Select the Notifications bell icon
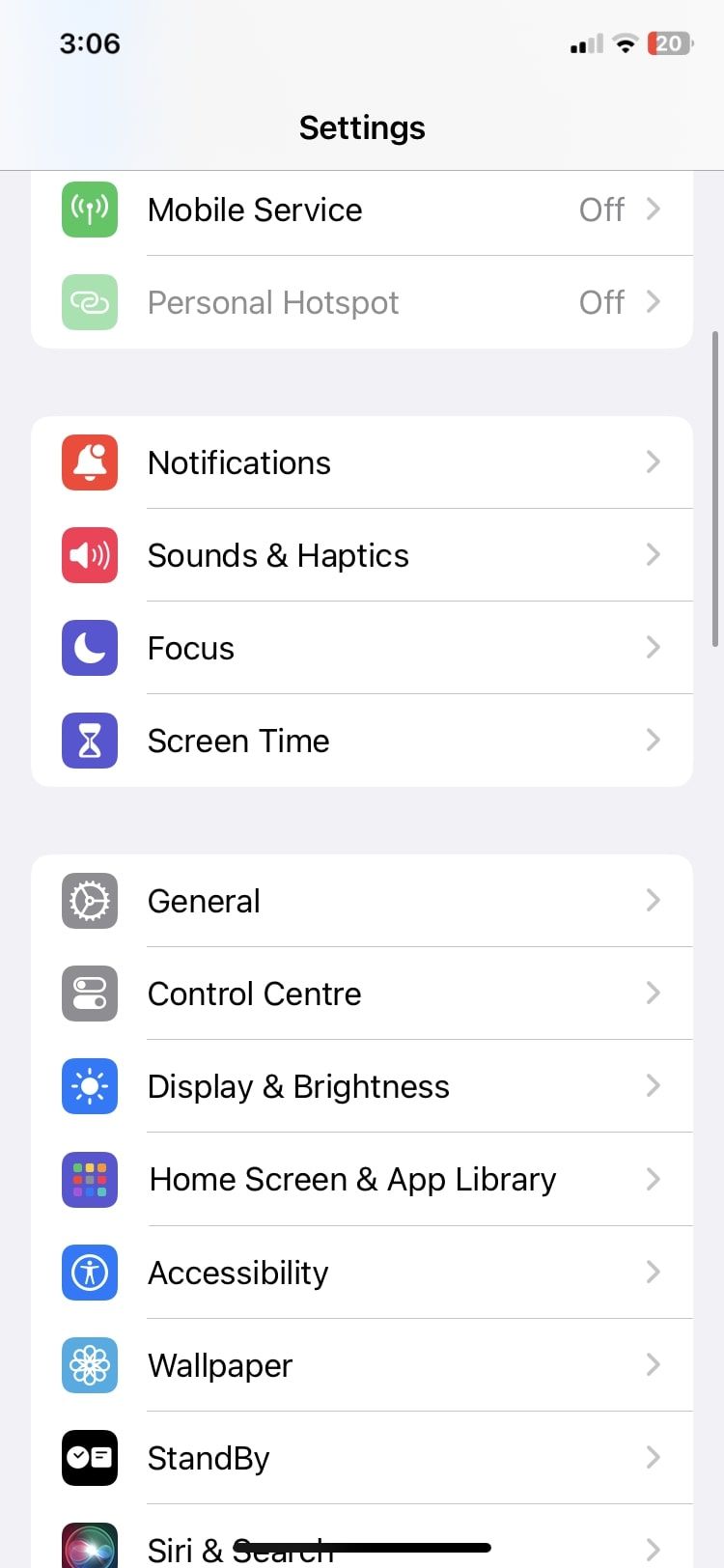 89,462
